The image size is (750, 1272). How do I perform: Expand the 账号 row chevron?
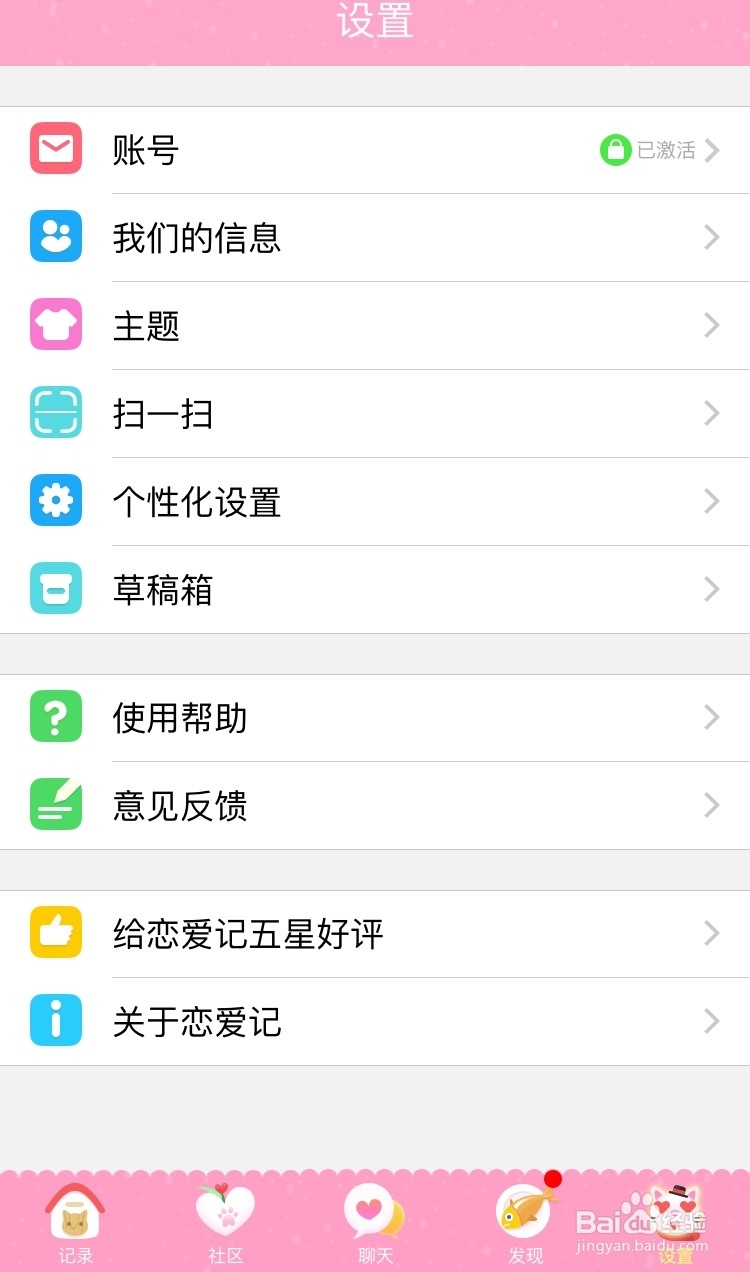712,150
